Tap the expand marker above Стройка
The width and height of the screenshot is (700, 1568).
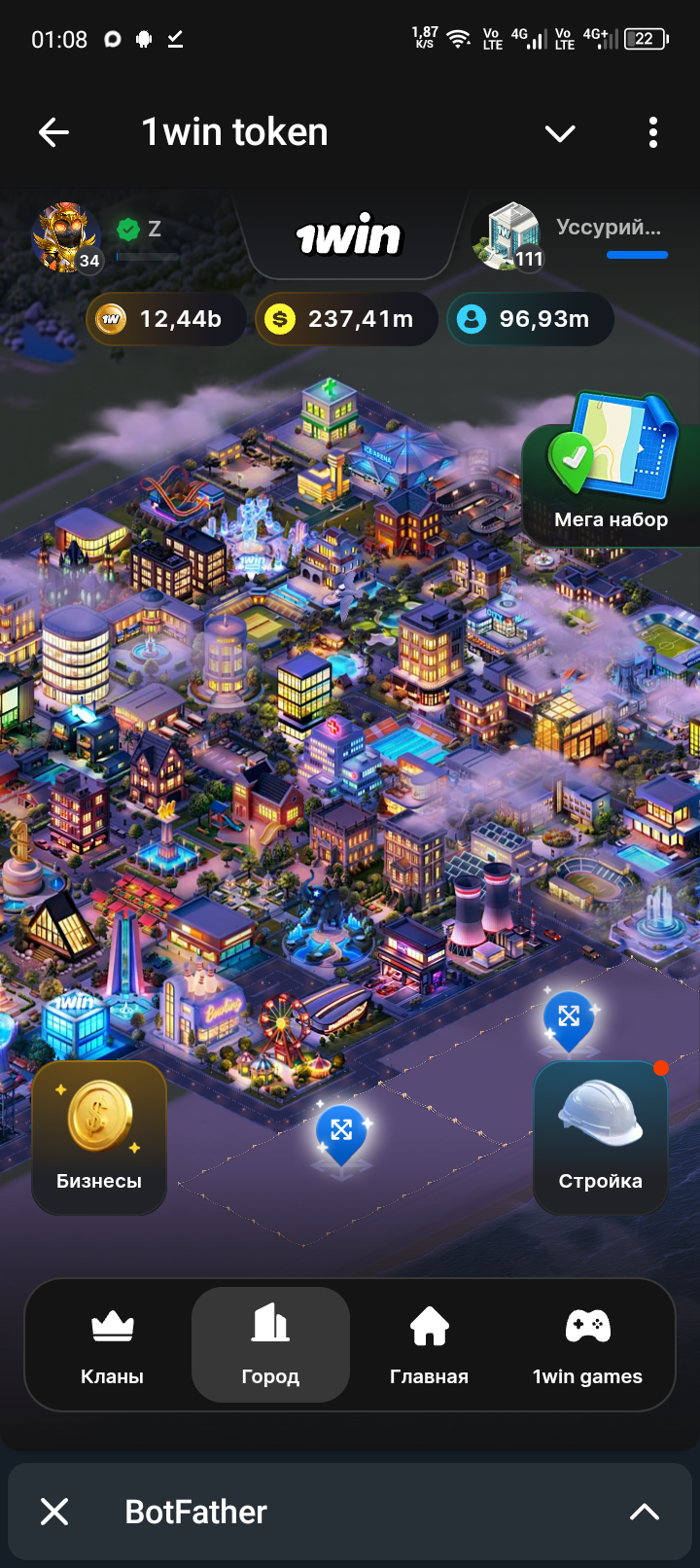click(569, 1018)
